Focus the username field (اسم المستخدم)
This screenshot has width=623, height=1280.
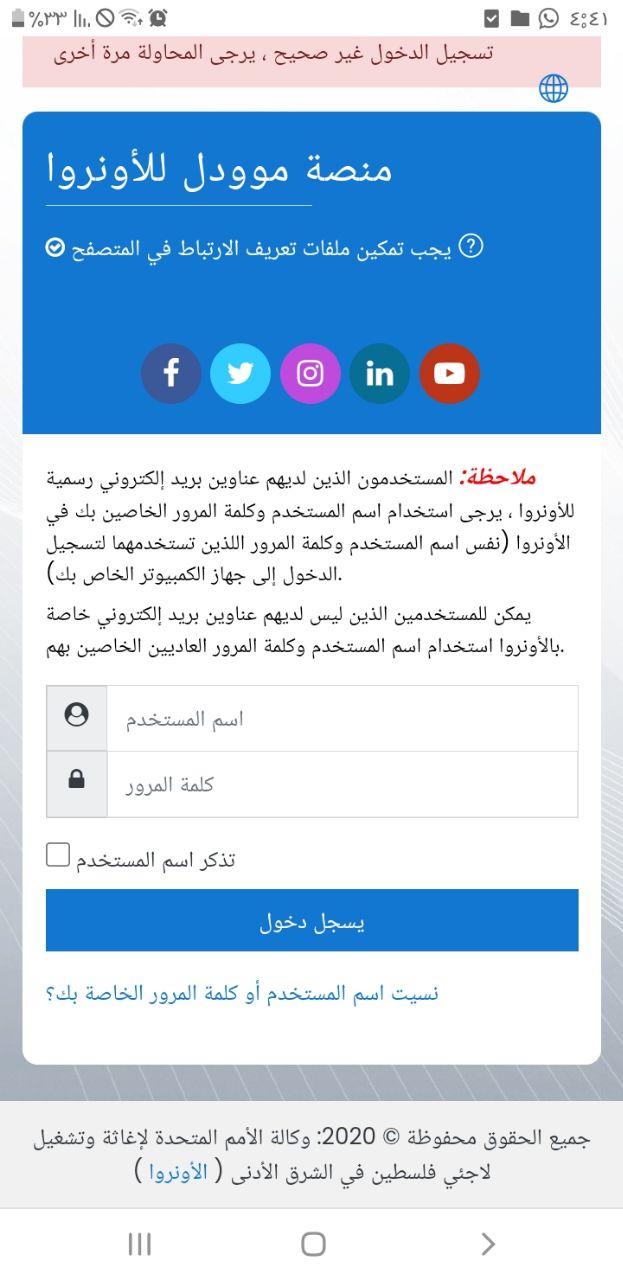(341, 718)
